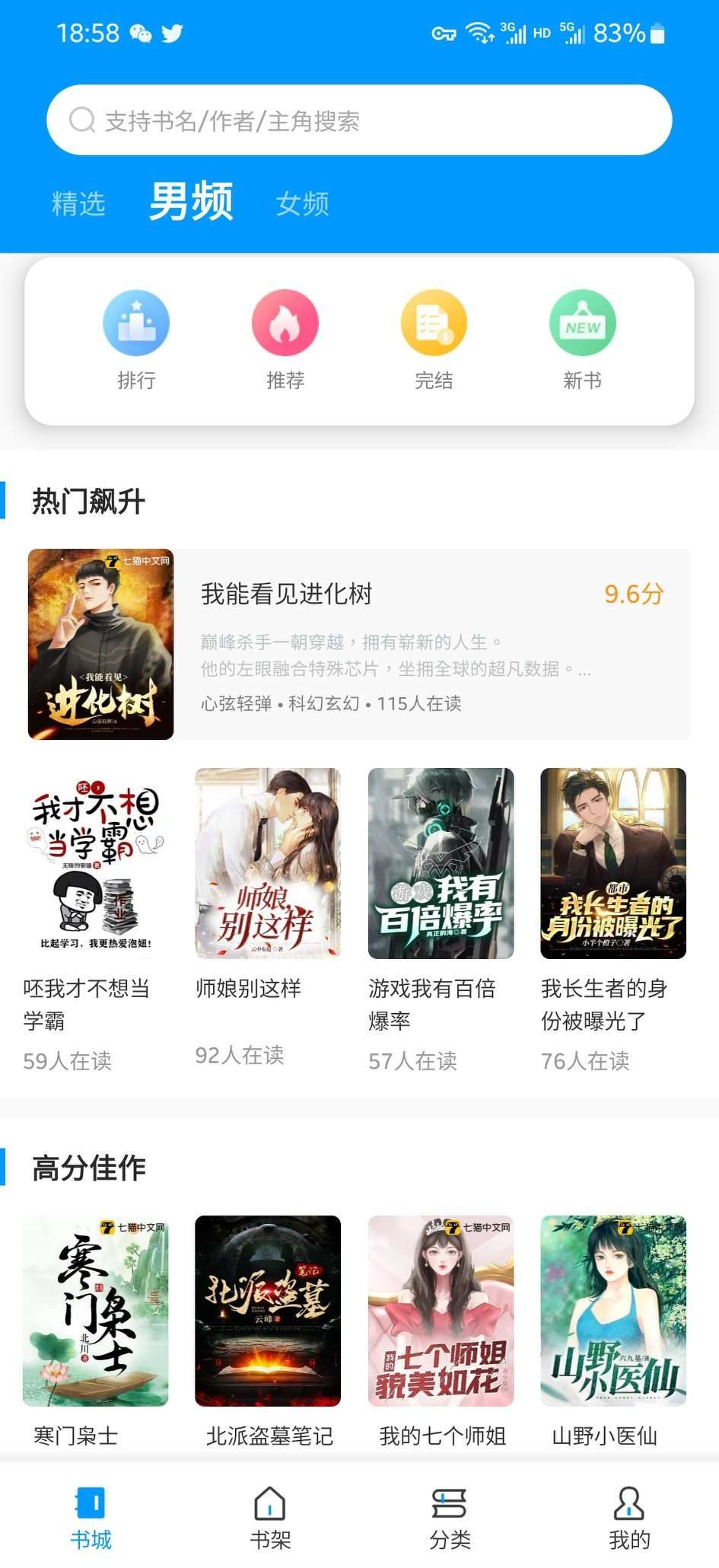Screen dimensions: 719x1568
Task: Open the 排行 rankings icon
Action: (x=137, y=322)
